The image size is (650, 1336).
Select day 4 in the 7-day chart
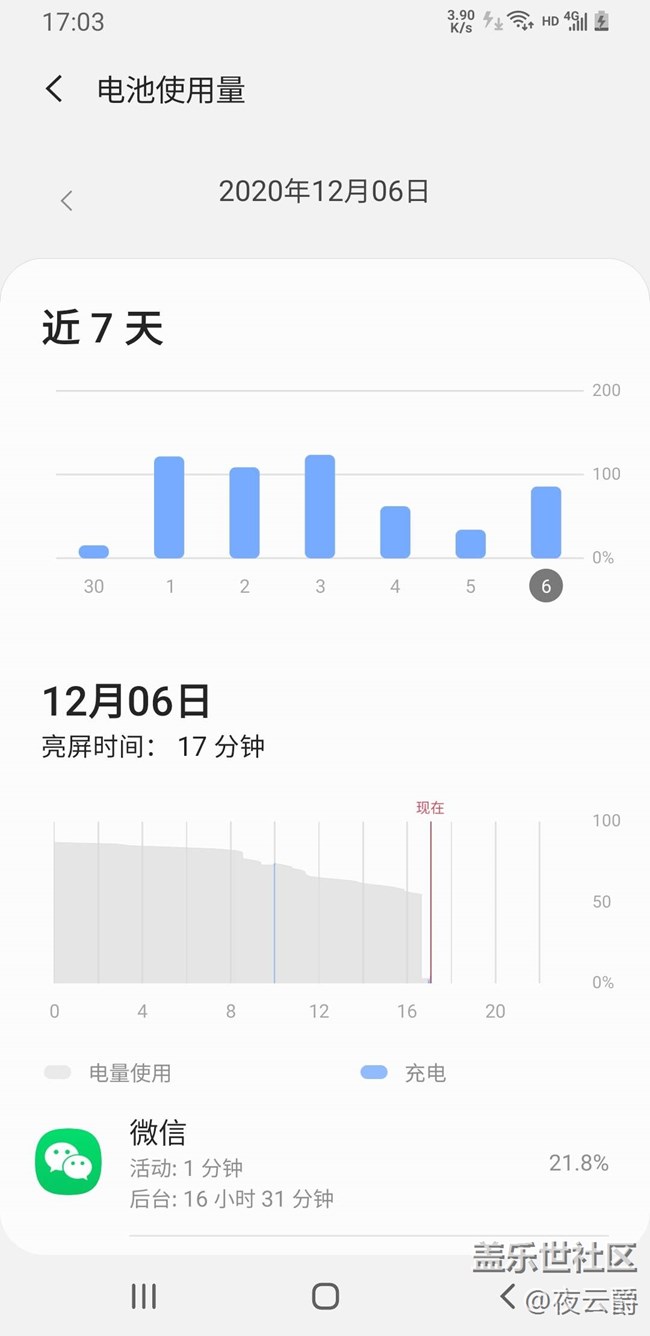coord(395,586)
